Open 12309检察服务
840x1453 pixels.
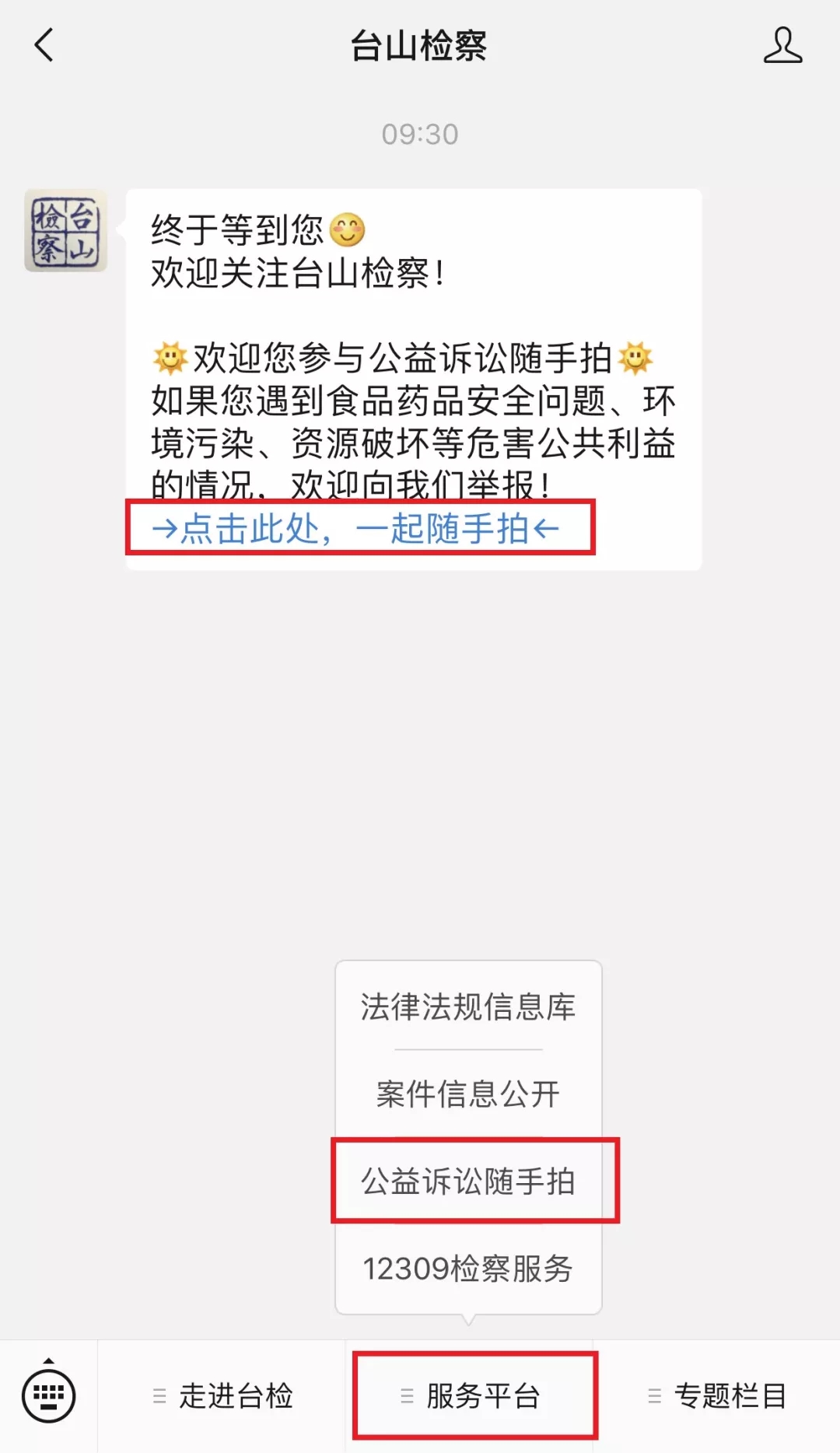pos(468,1269)
